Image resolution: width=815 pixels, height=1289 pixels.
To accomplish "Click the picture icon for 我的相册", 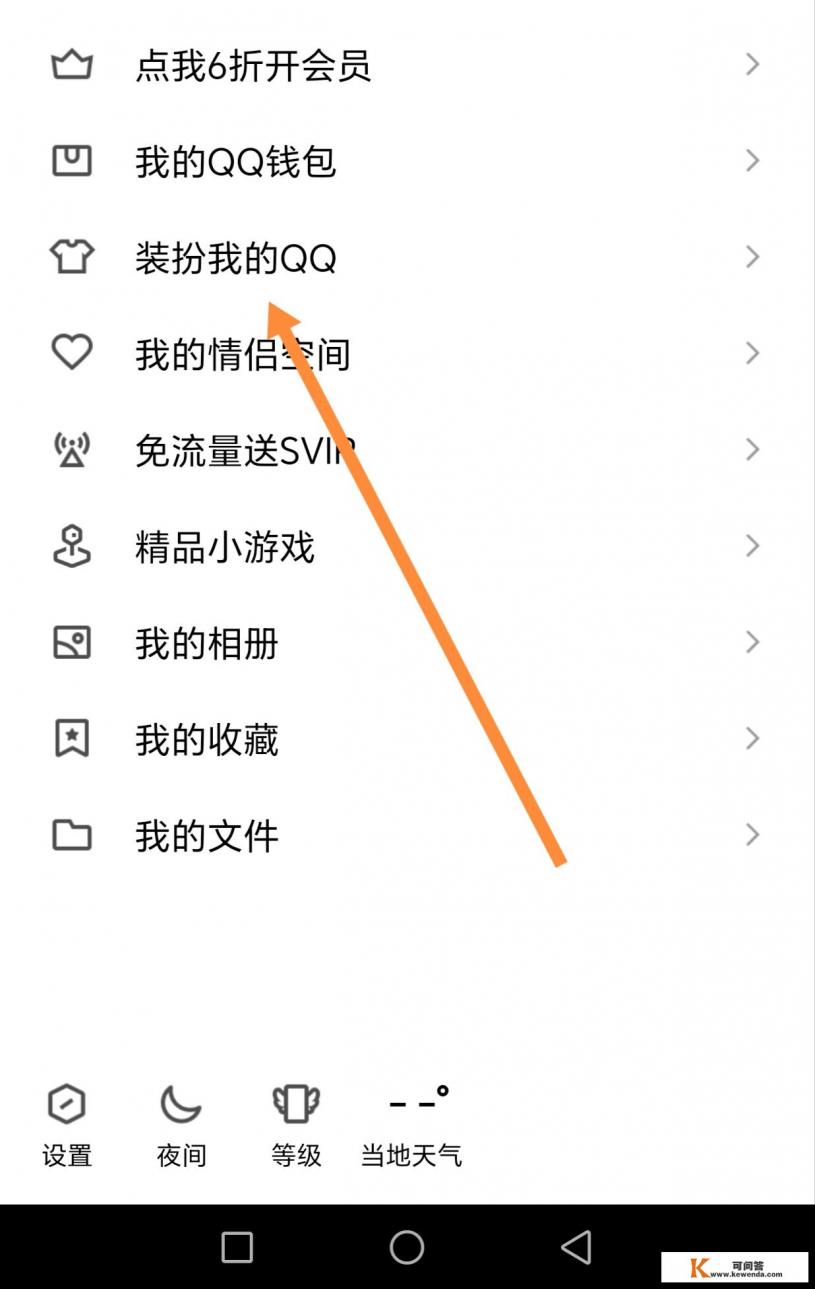I will click(69, 641).
